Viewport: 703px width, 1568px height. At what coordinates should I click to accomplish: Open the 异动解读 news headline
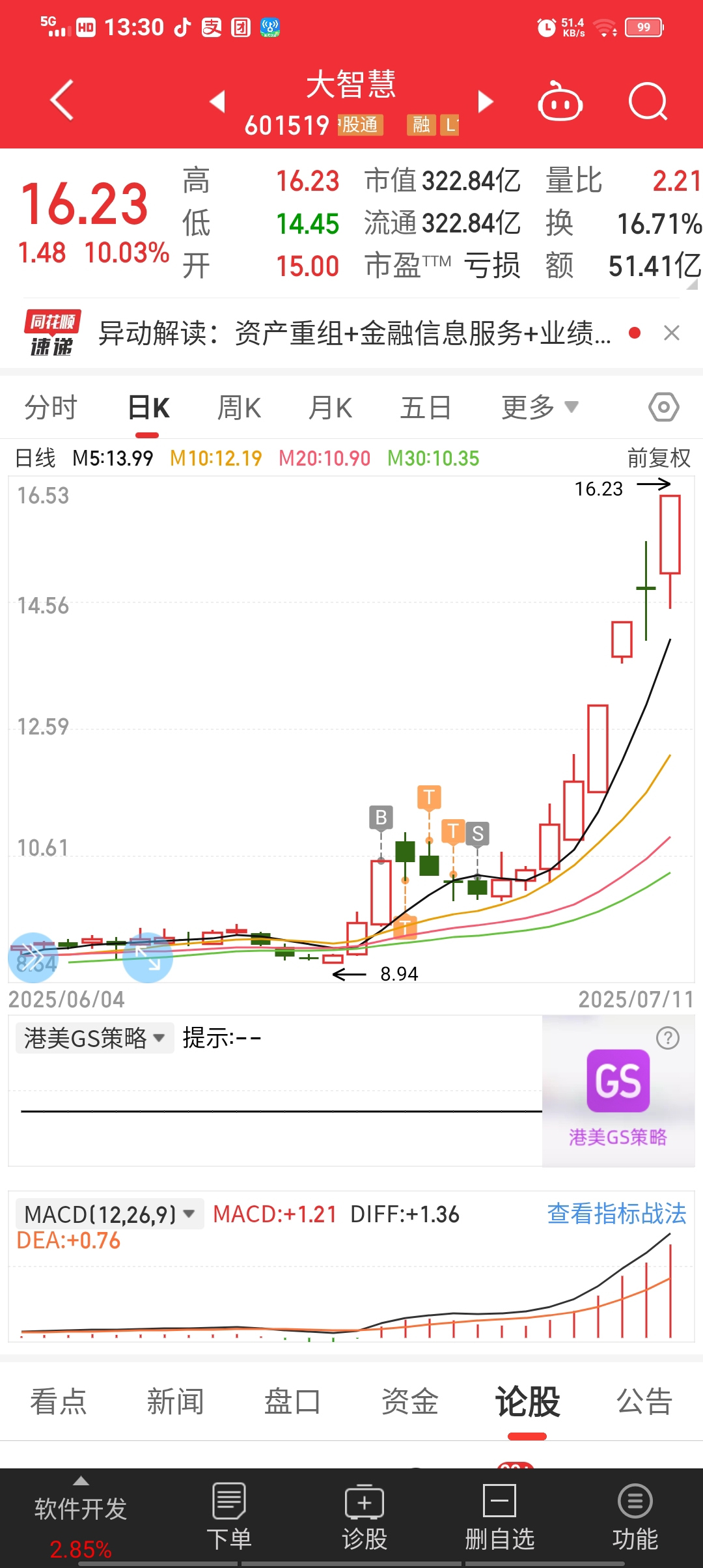(355, 333)
